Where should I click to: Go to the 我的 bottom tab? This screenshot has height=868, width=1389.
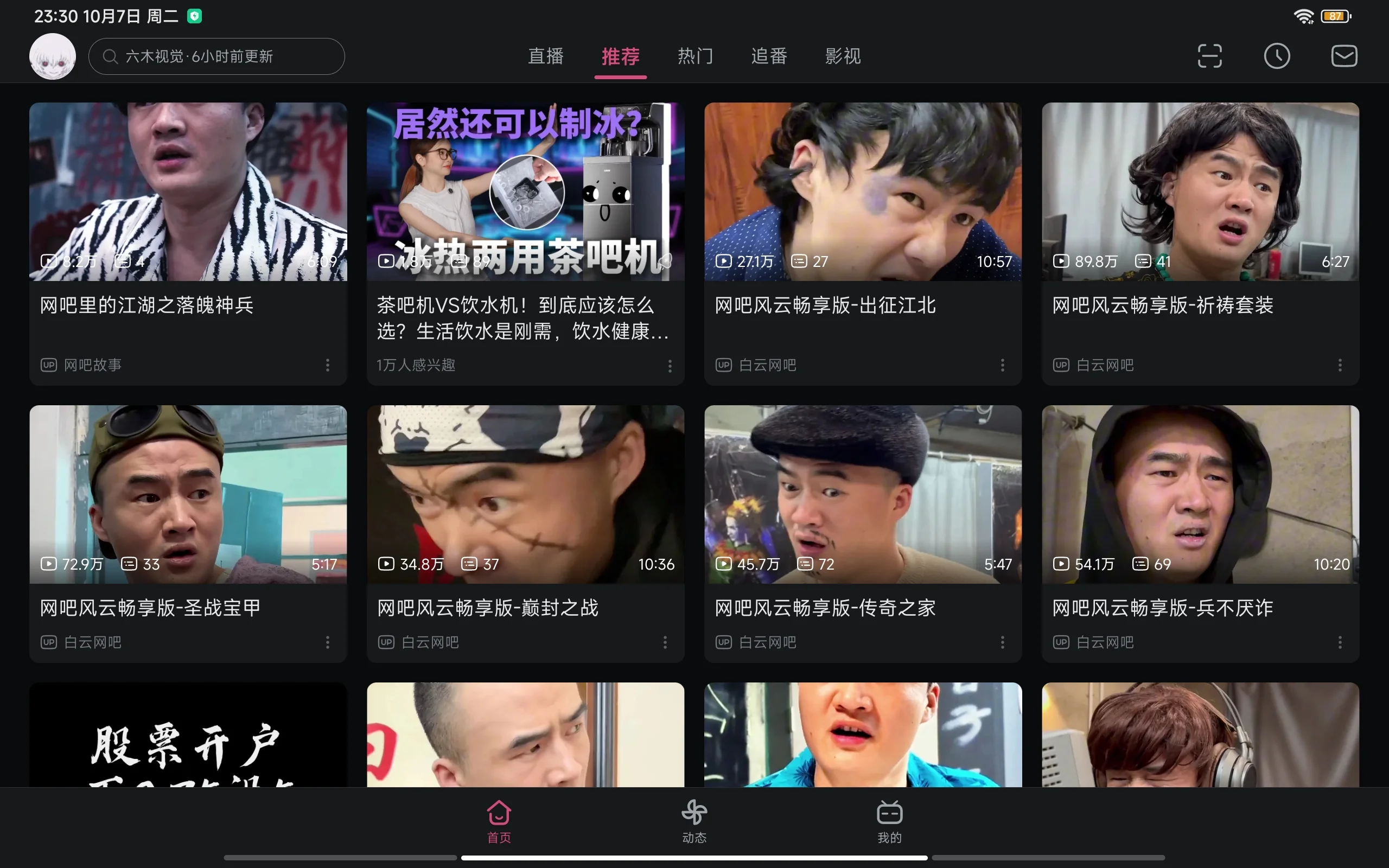coord(889,822)
